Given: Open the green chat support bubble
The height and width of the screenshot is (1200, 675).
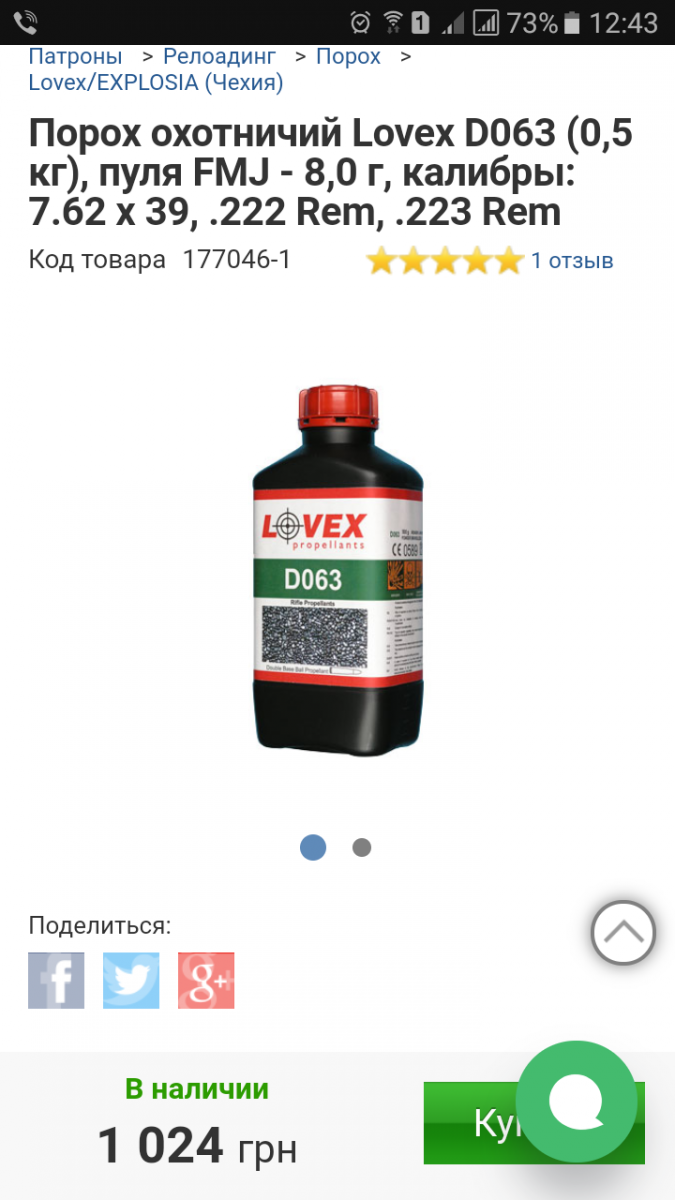Looking at the screenshot, I should click(x=576, y=1100).
